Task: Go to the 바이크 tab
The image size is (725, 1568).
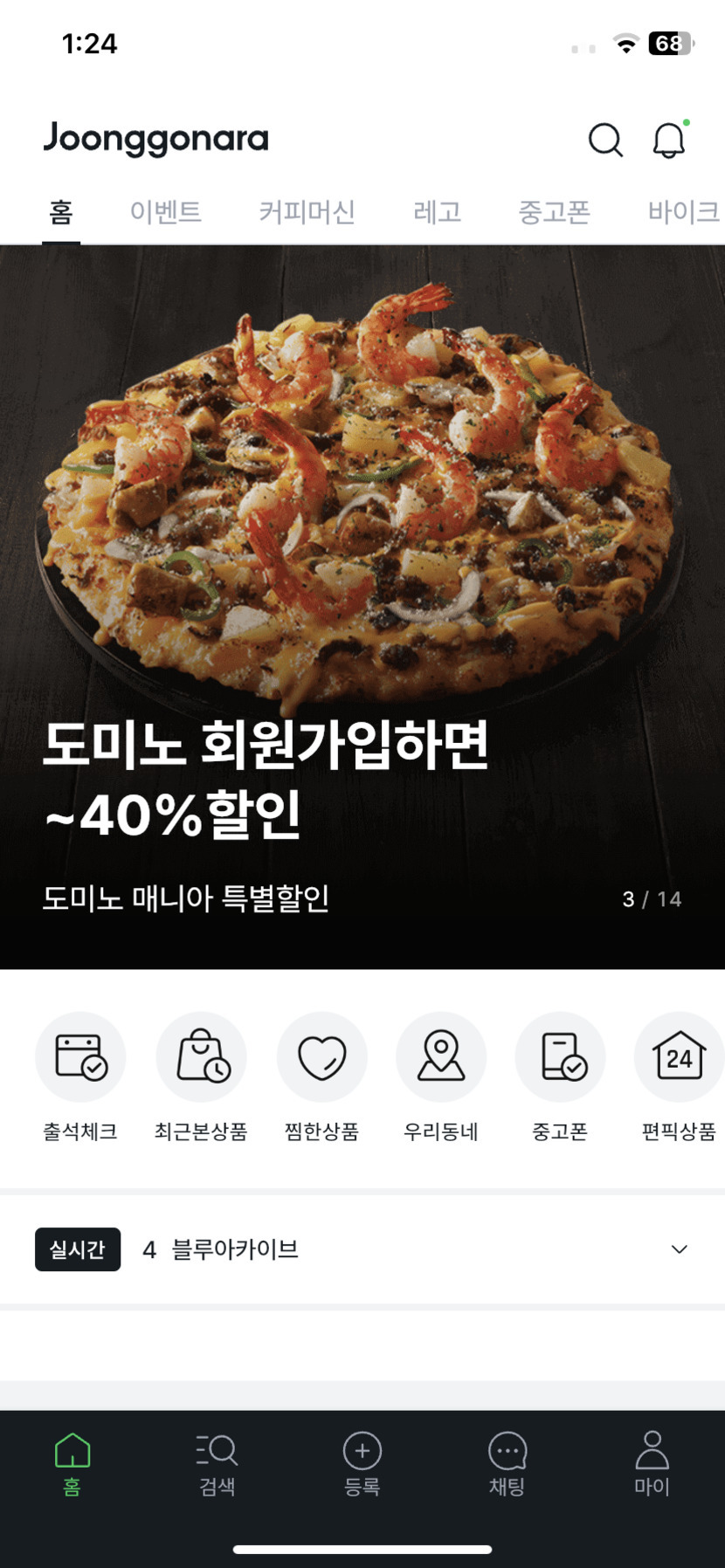Action: (x=683, y=211)
